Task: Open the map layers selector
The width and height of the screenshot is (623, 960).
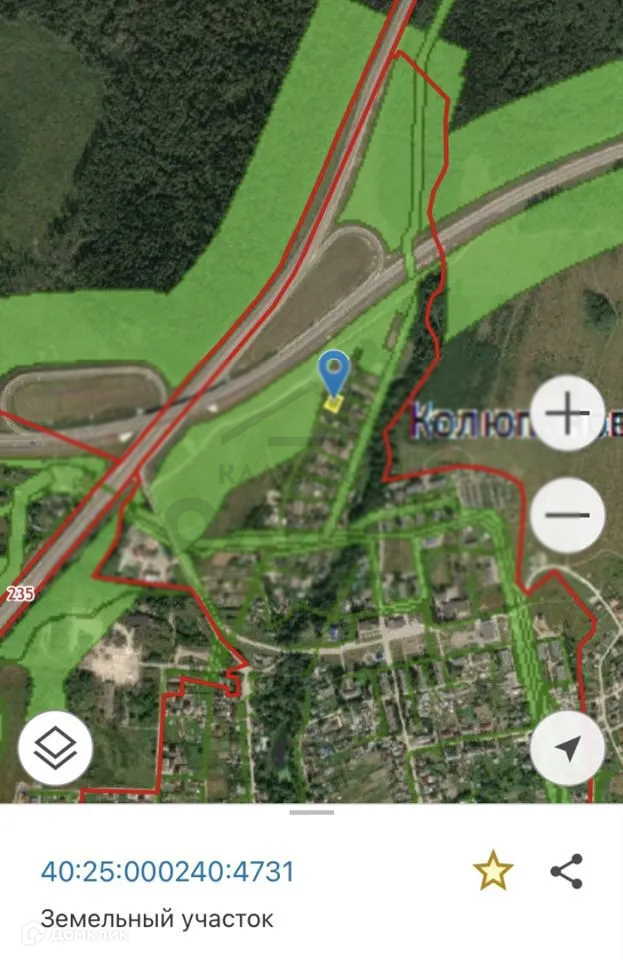Action: click(x=55, y=746)
